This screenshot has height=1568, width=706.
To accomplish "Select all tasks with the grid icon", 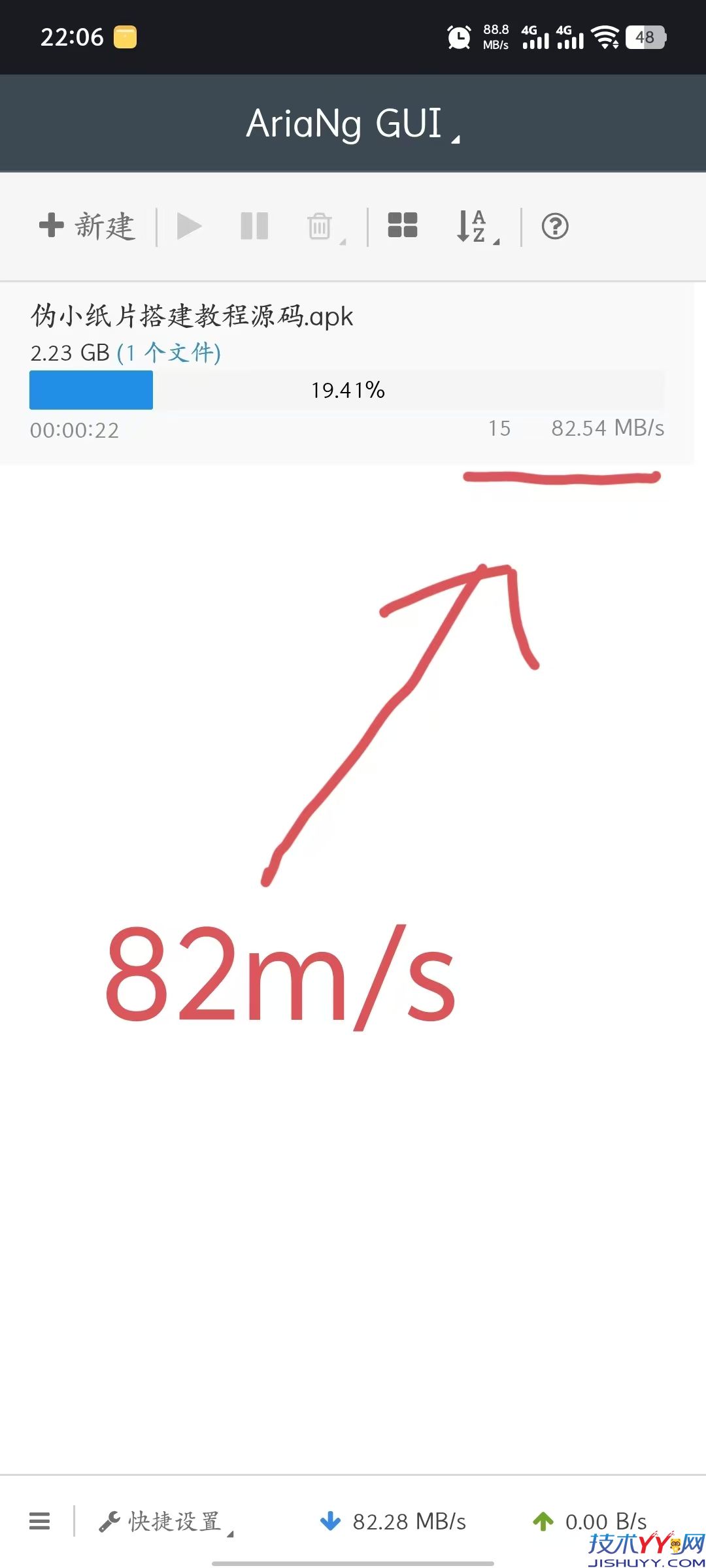I will click(x=403, y=225).
